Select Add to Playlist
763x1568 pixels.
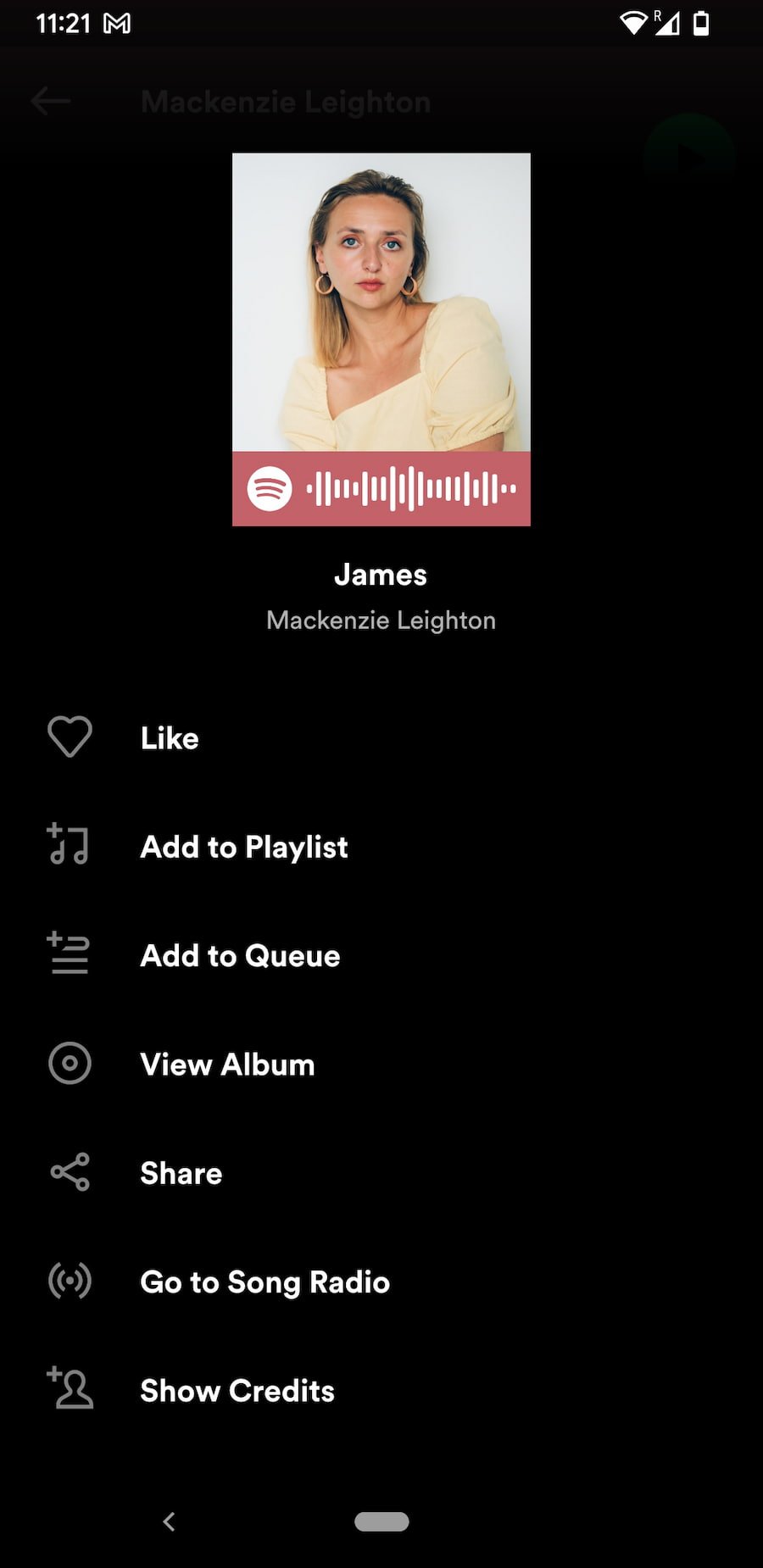click(x=381, y=846)
